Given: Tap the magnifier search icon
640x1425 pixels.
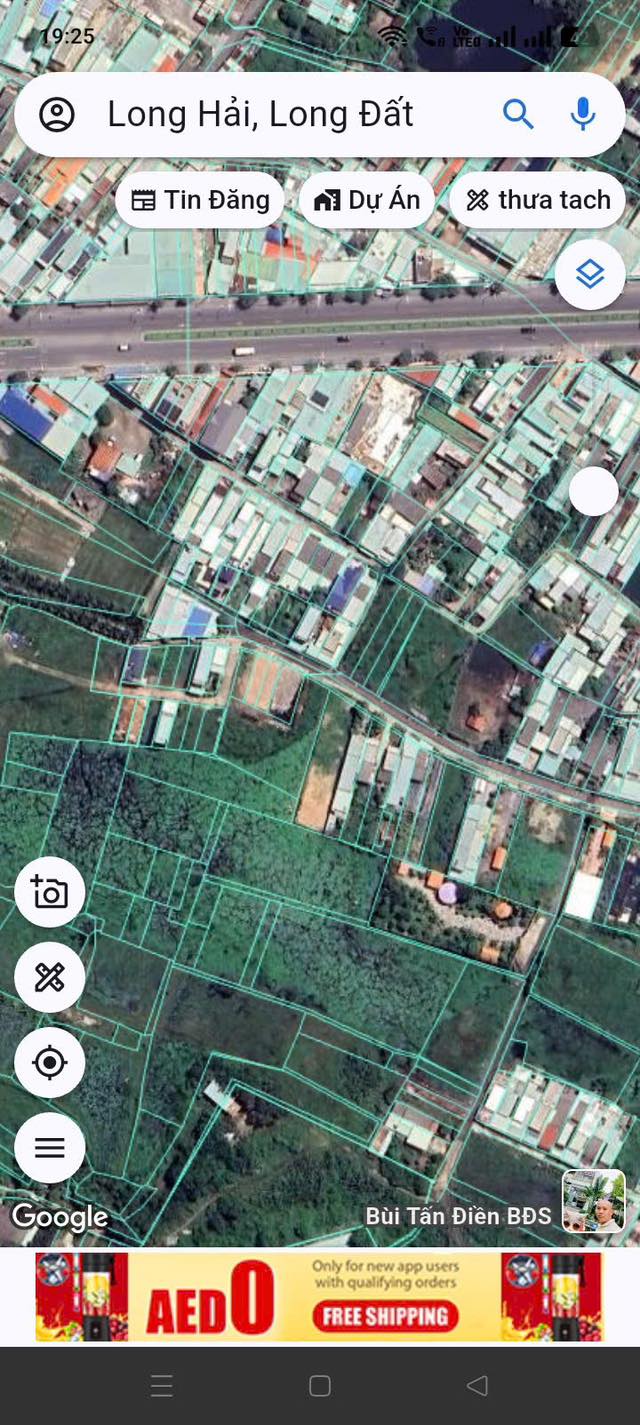Looking at the screenshot, I should click(x=518, y=114).
